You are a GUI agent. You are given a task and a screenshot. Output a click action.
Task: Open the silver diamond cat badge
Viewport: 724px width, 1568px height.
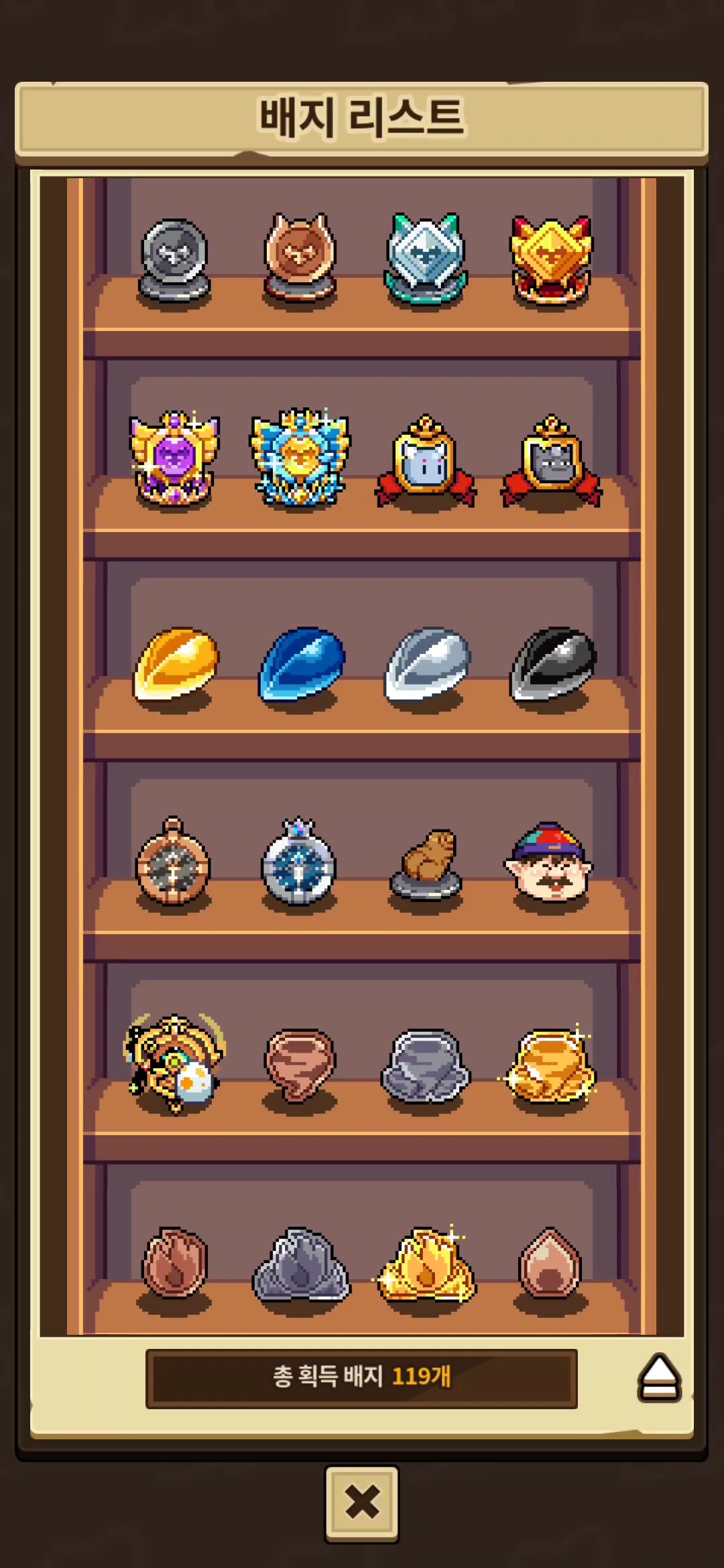425,259
